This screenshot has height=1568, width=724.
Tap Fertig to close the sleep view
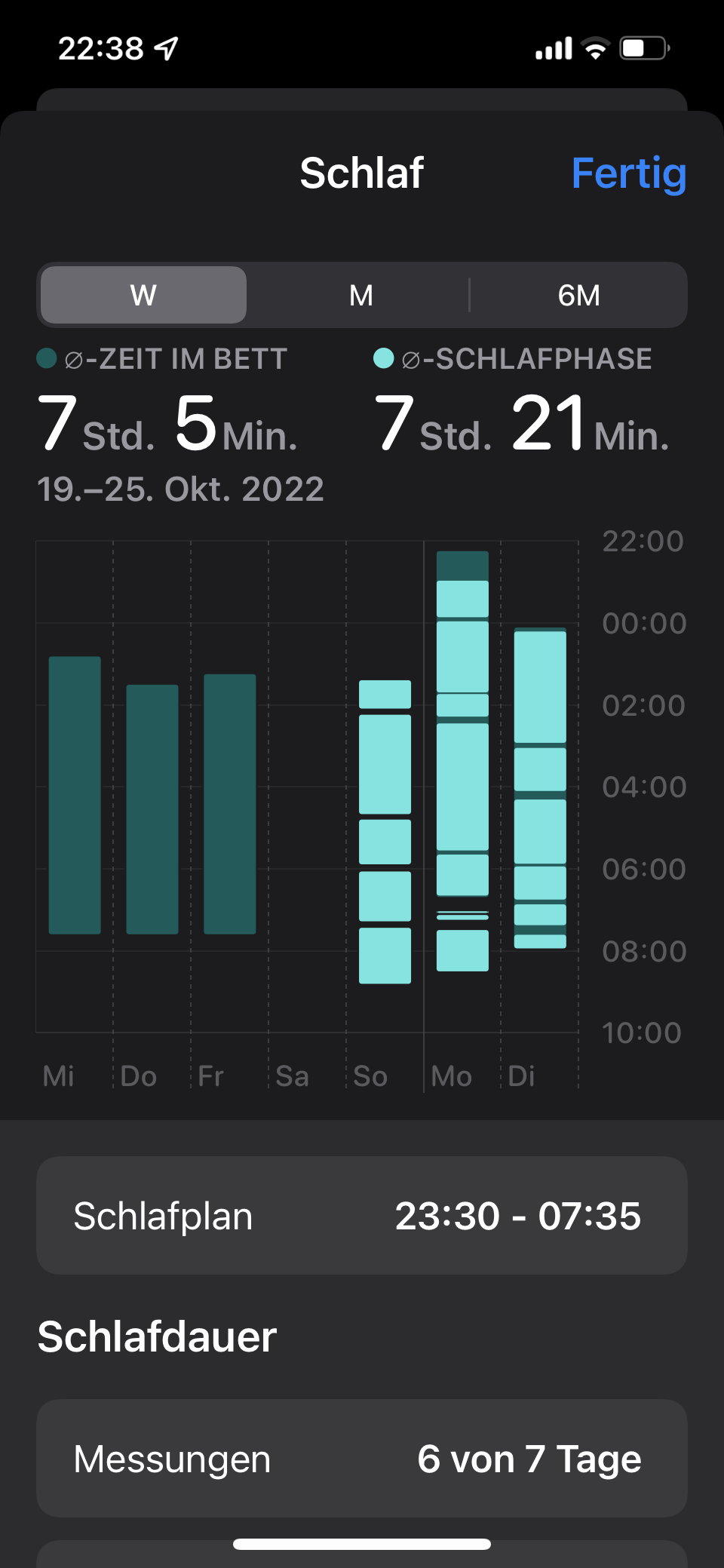[628, 173]
